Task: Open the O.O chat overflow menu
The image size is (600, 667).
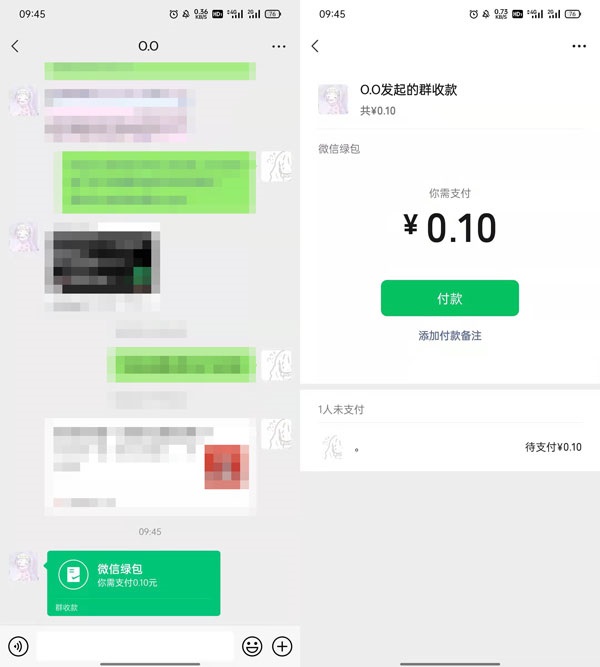Action: pos(278,46)
